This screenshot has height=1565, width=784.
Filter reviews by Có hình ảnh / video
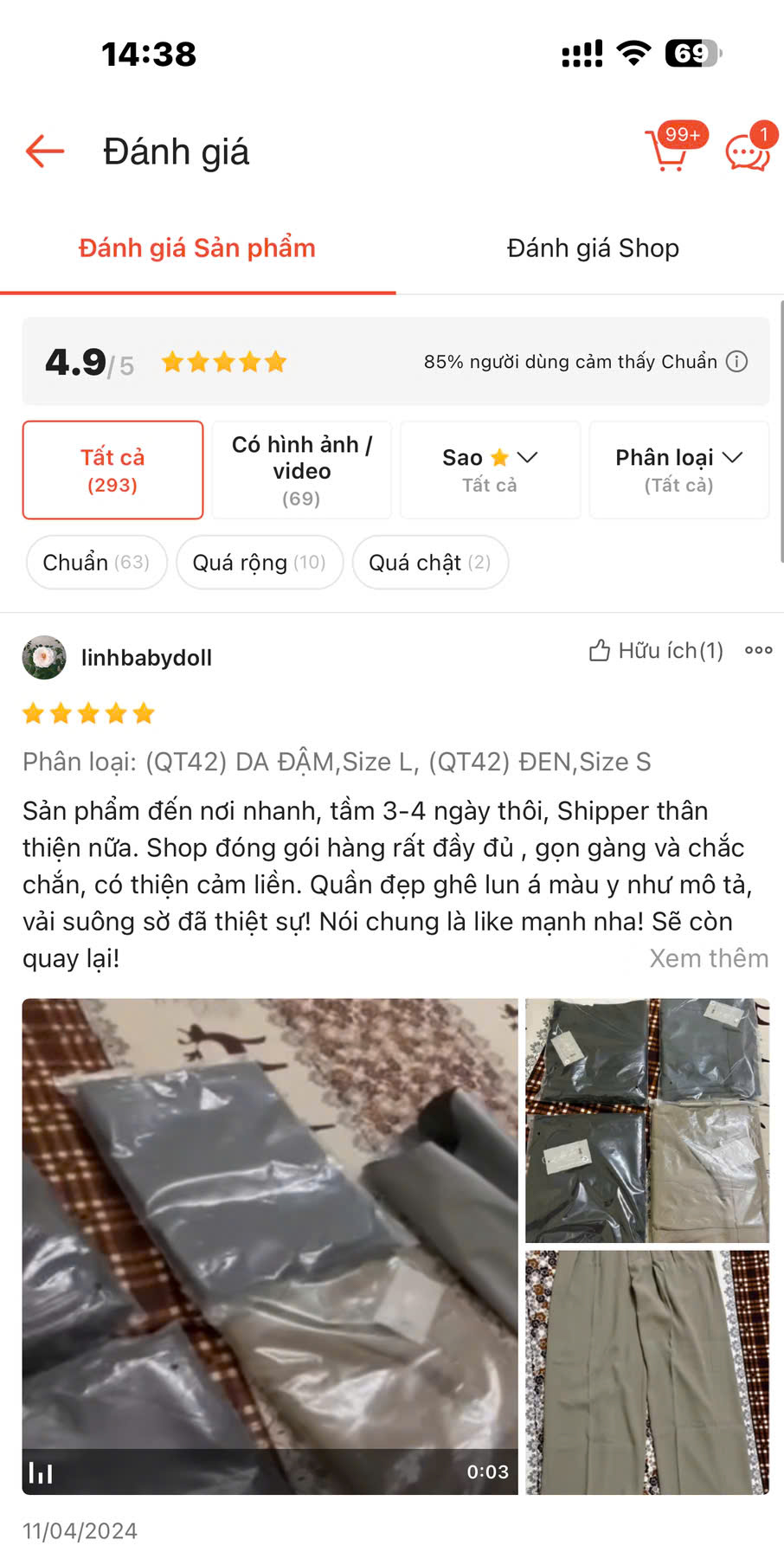pos(301,470)
